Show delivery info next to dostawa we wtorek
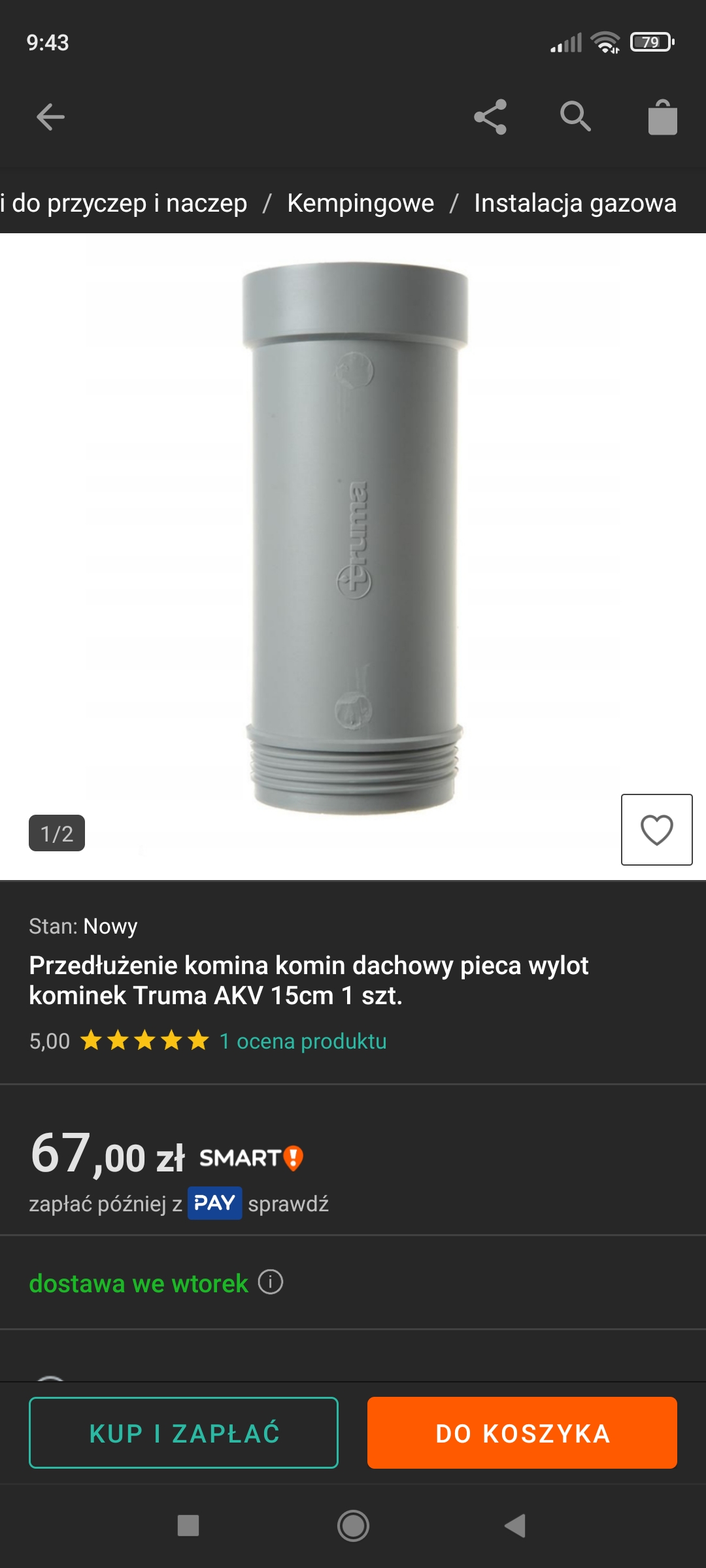Viewport: 706px width, 1568px height. pyautogui.click(x=271, y=1282)
